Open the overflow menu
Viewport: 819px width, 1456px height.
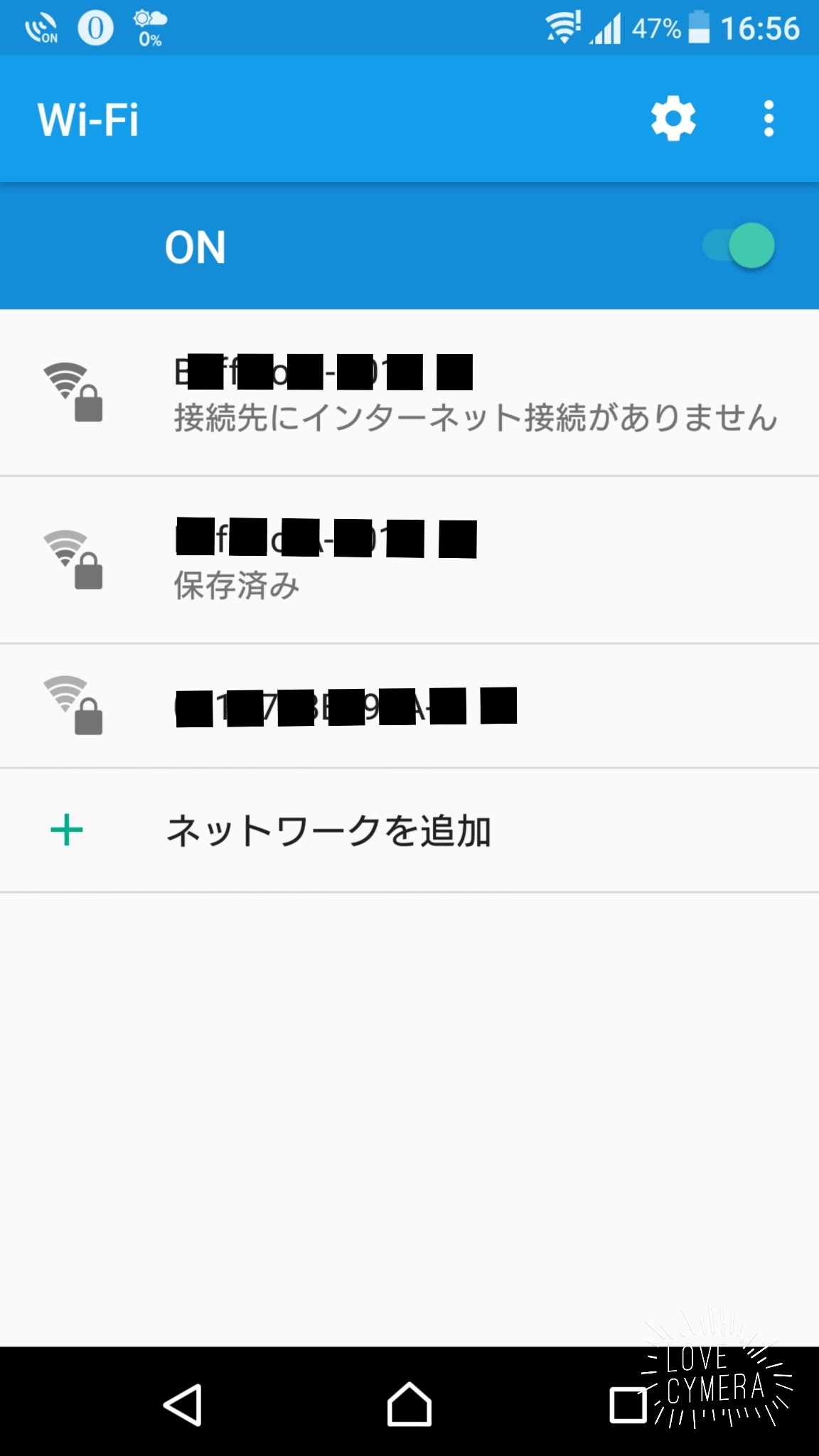(769, 119)
